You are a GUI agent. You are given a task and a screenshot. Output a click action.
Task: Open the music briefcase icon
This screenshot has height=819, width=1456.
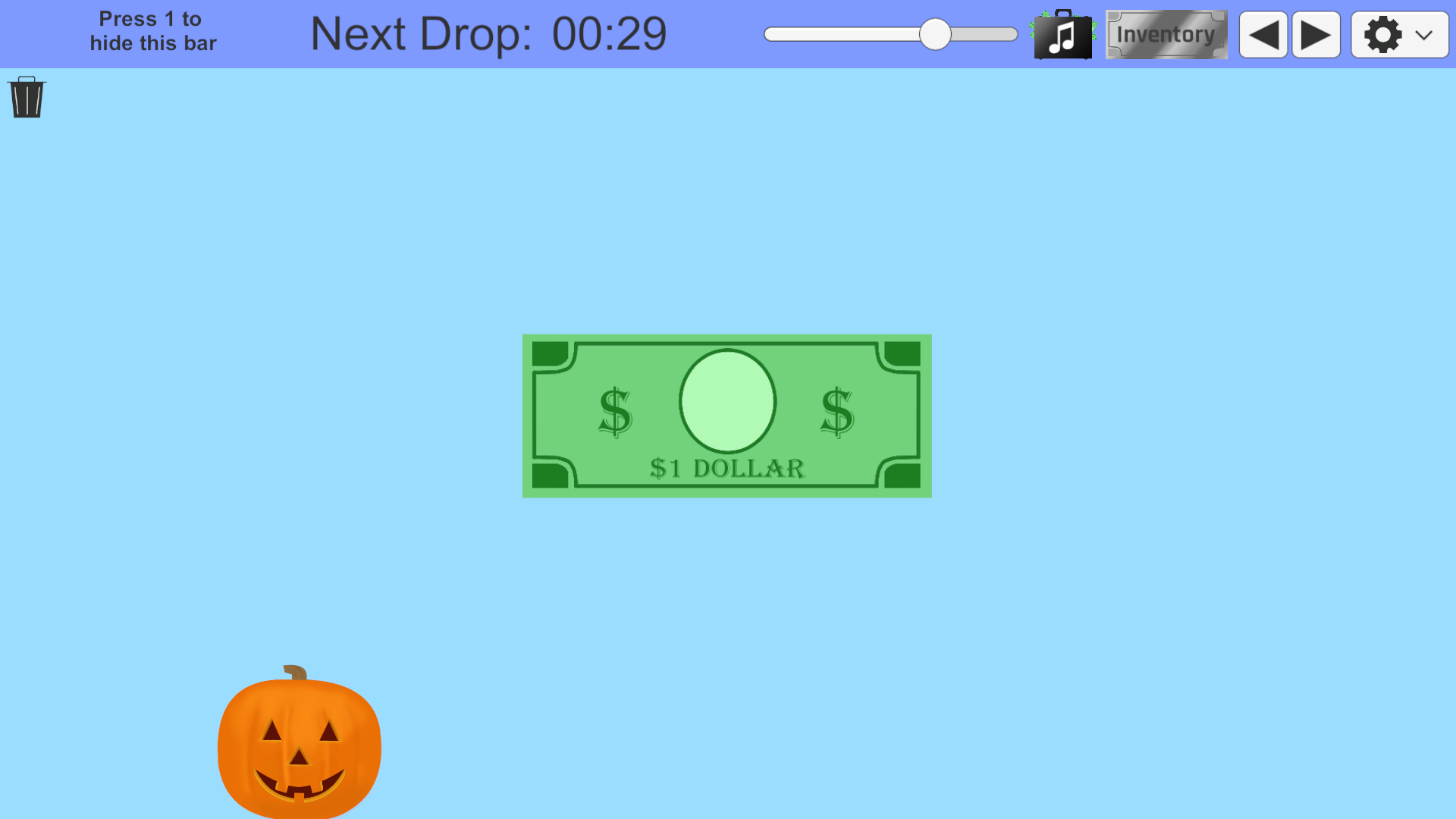point(1062,35)
